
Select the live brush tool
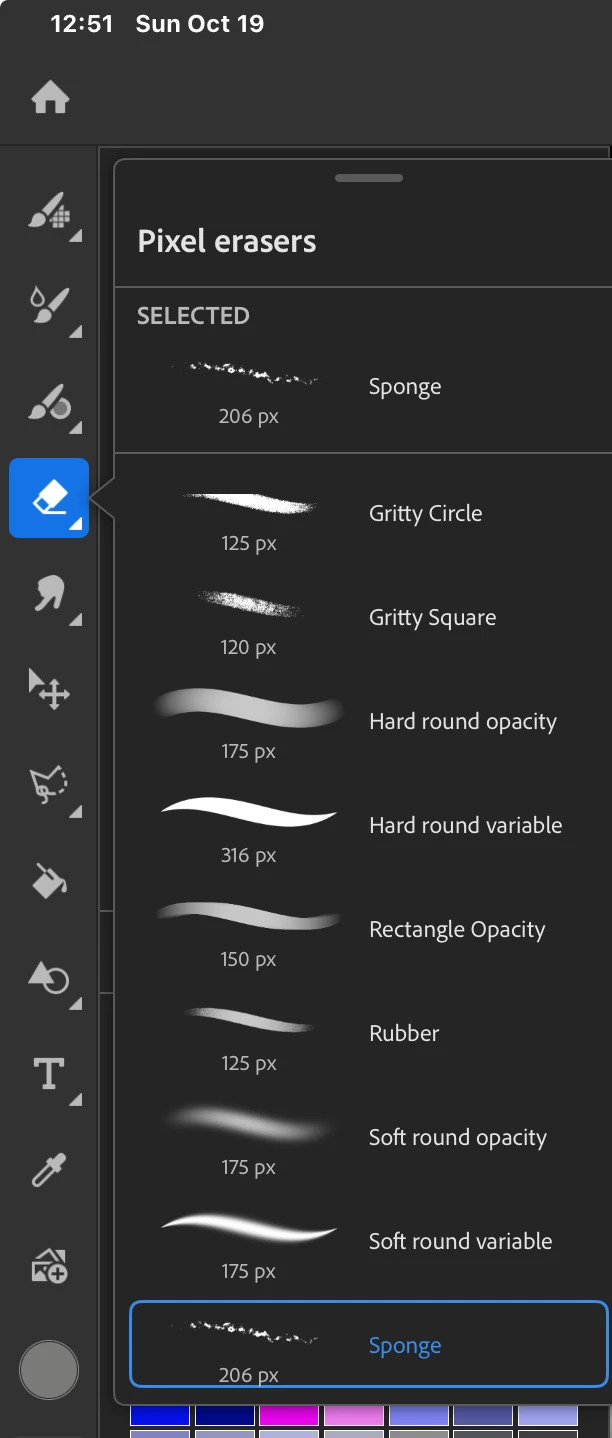(x=49, y=304)
